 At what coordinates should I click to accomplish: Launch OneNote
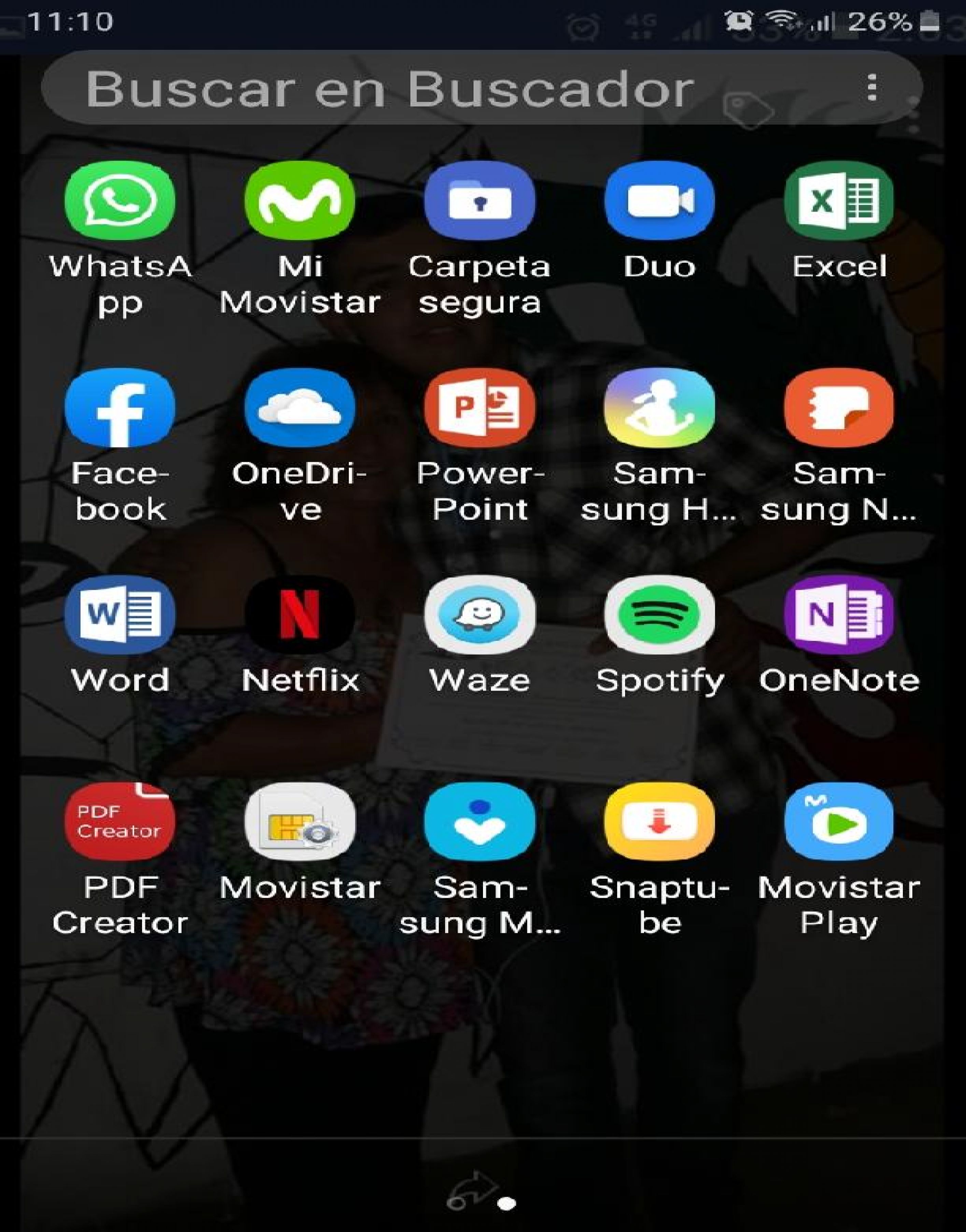pyautogui.click(x=839, y=615)
